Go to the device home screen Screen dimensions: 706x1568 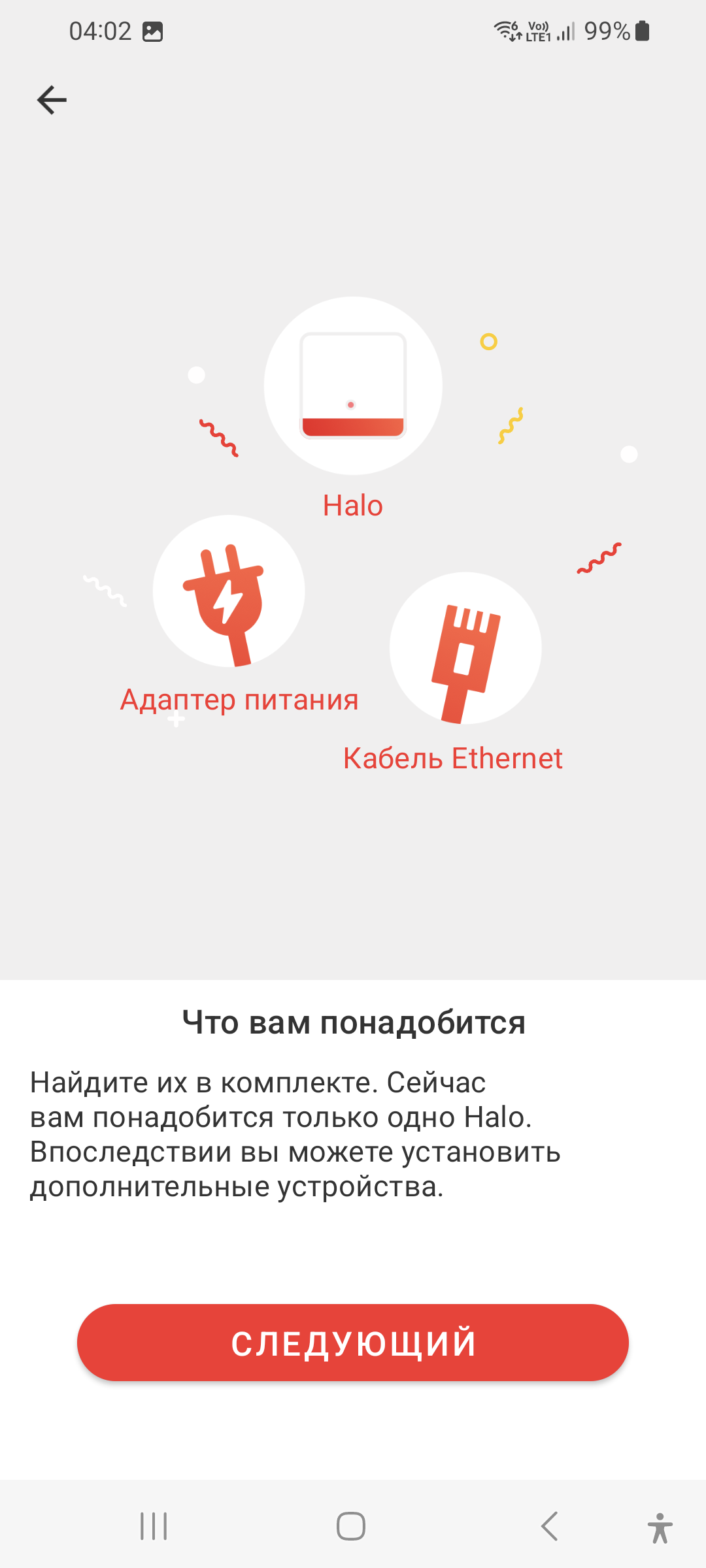(x=351, y=1527)
